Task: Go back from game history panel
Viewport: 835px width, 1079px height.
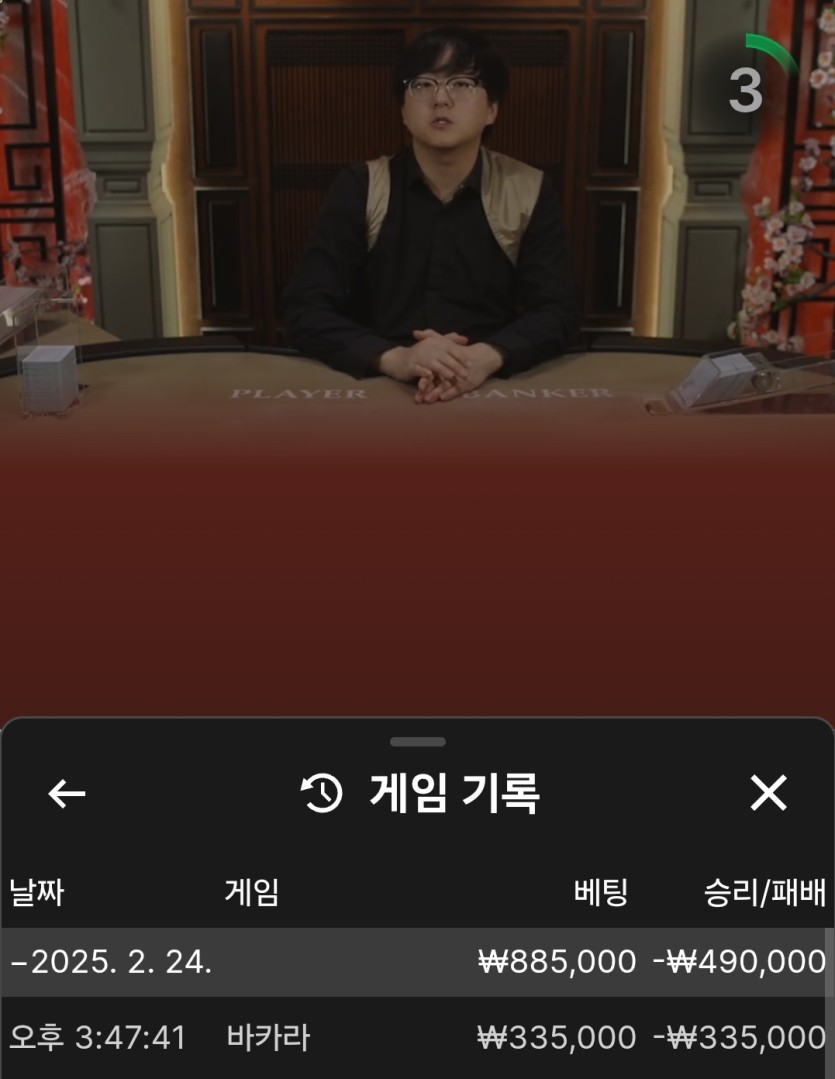Action: pos(67,794)
